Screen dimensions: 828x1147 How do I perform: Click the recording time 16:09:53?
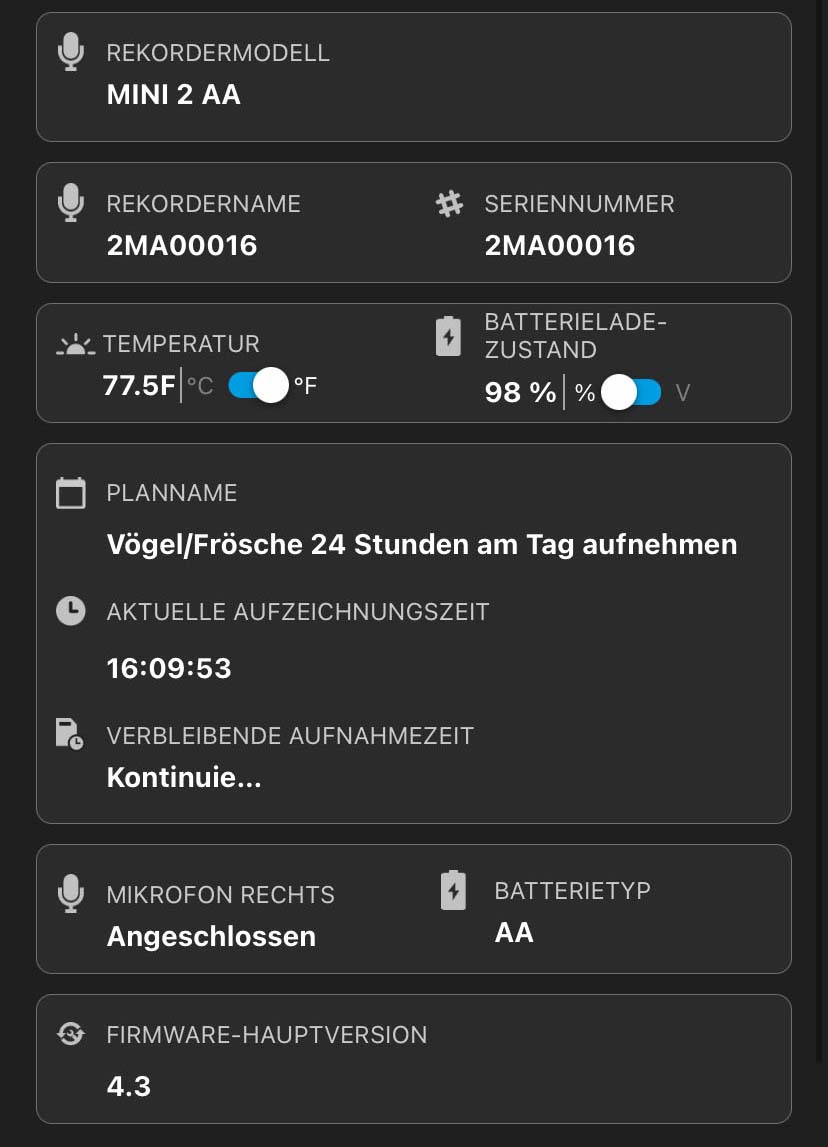pyautogui.click(x=168, y=667)
